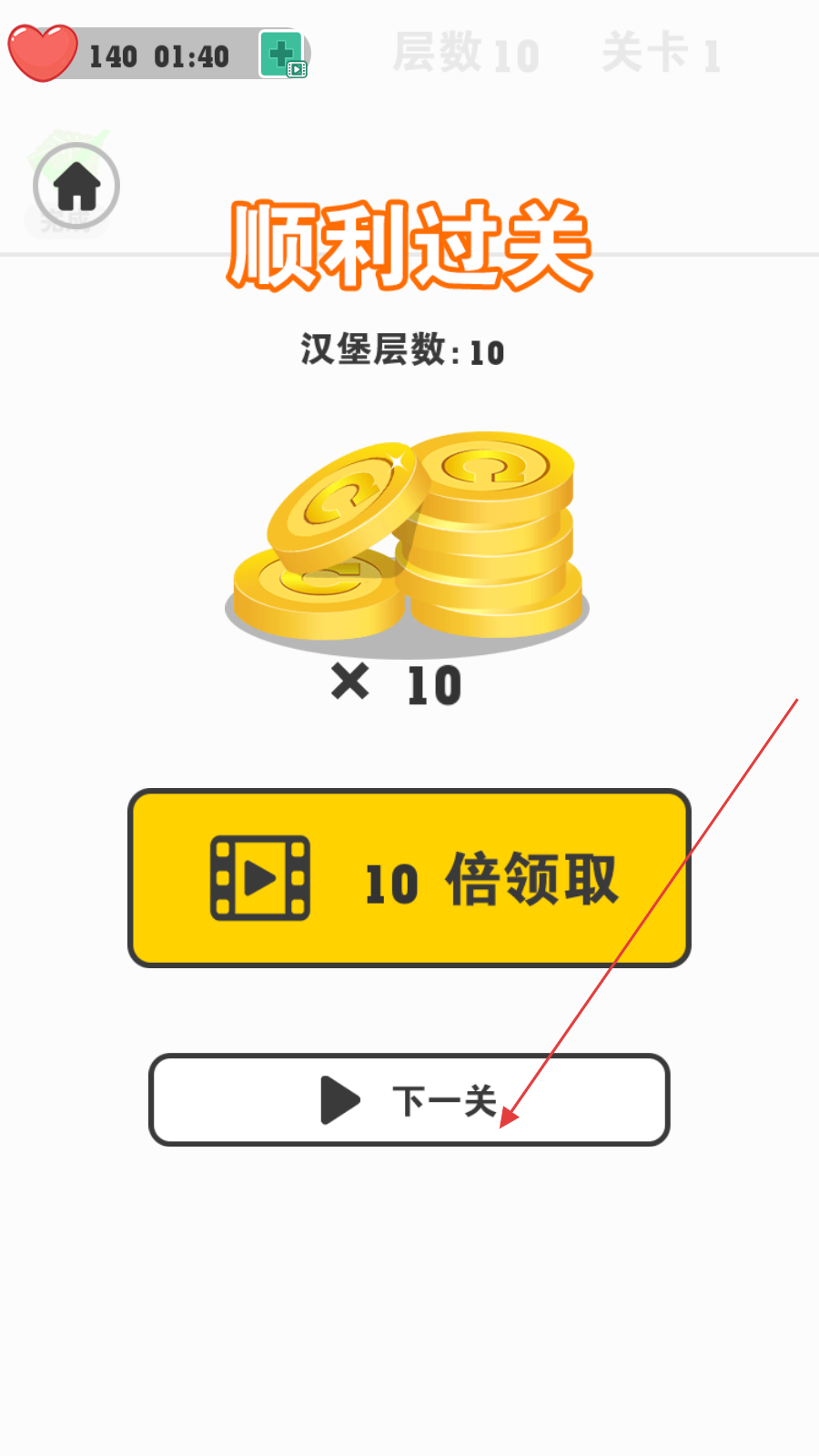This screenshot has width=819, height=1456.
Task: Add more hearts via green plus icon
Action: [x=283, y=55]
